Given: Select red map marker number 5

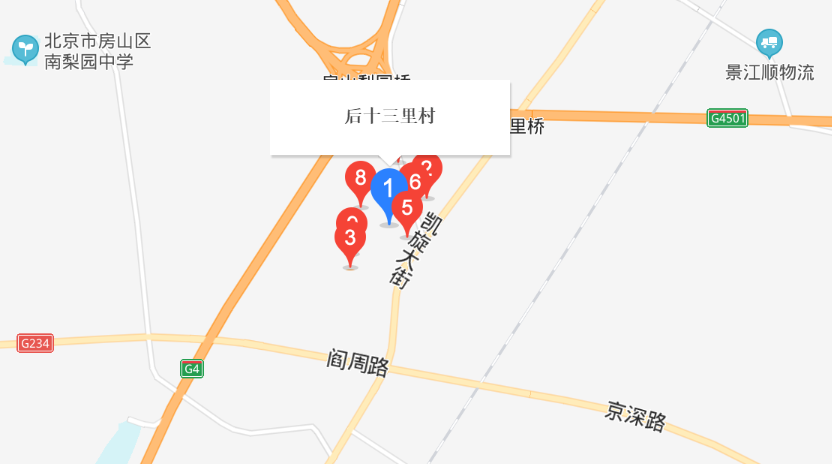Looking at the screenshot, I should [406, 208].
